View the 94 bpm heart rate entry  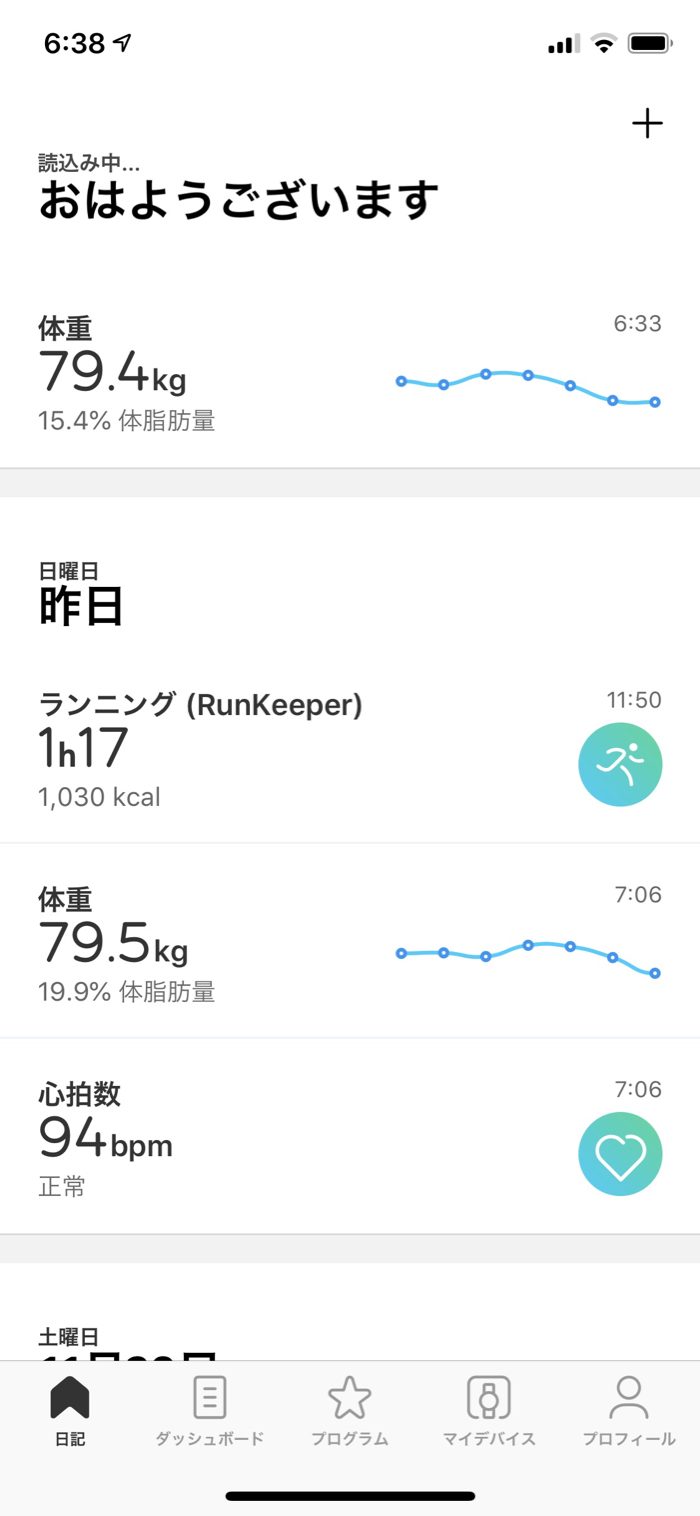(350, 1136)
